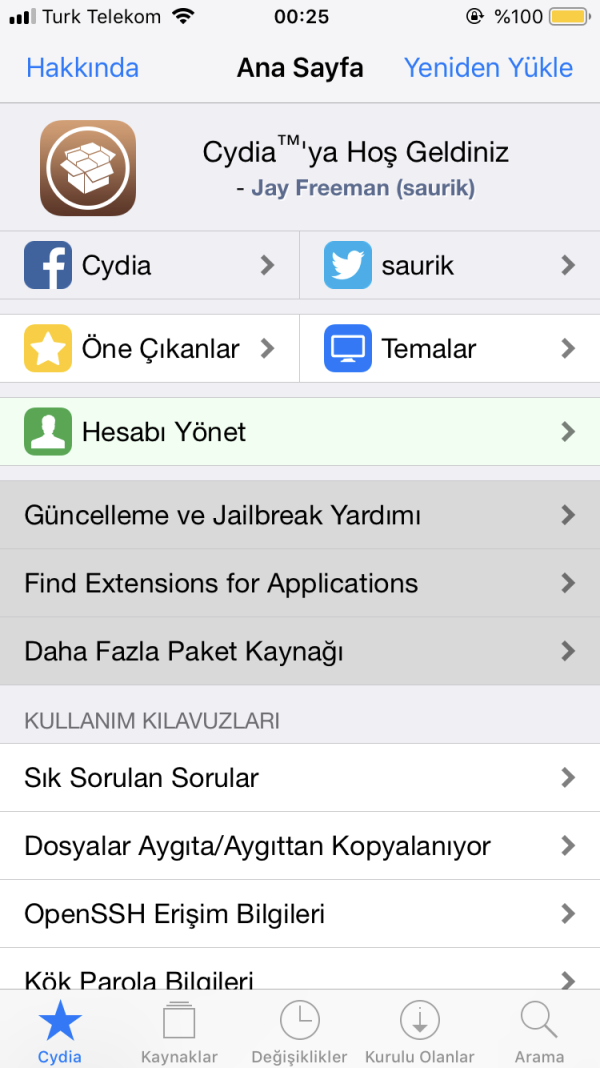Go to the Kurulu Olanlar tab
Image resolution: width=600 pixels, height=1068 pixels.
pos(419,1030)
